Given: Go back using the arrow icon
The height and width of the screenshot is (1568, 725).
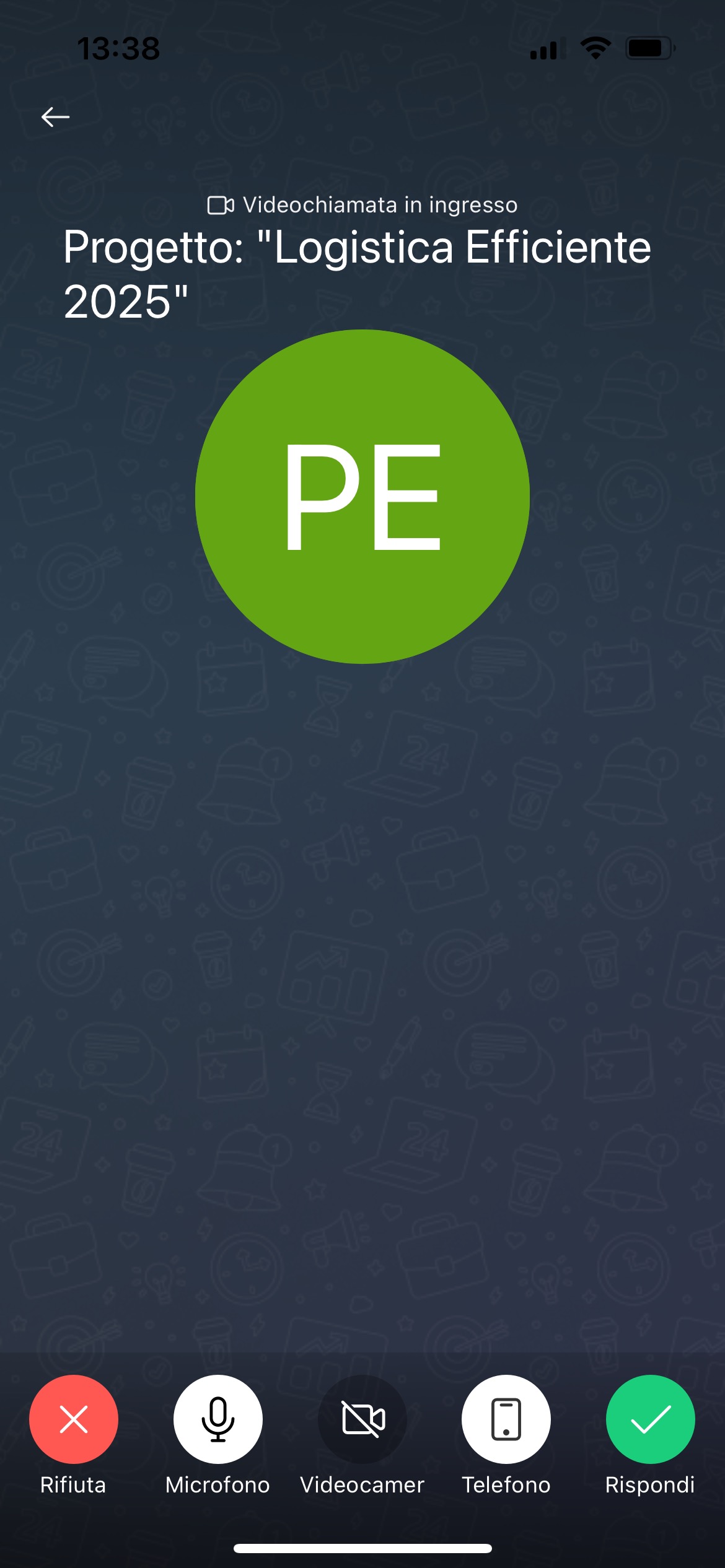Looking at the screenshot, I should (55, 116).
